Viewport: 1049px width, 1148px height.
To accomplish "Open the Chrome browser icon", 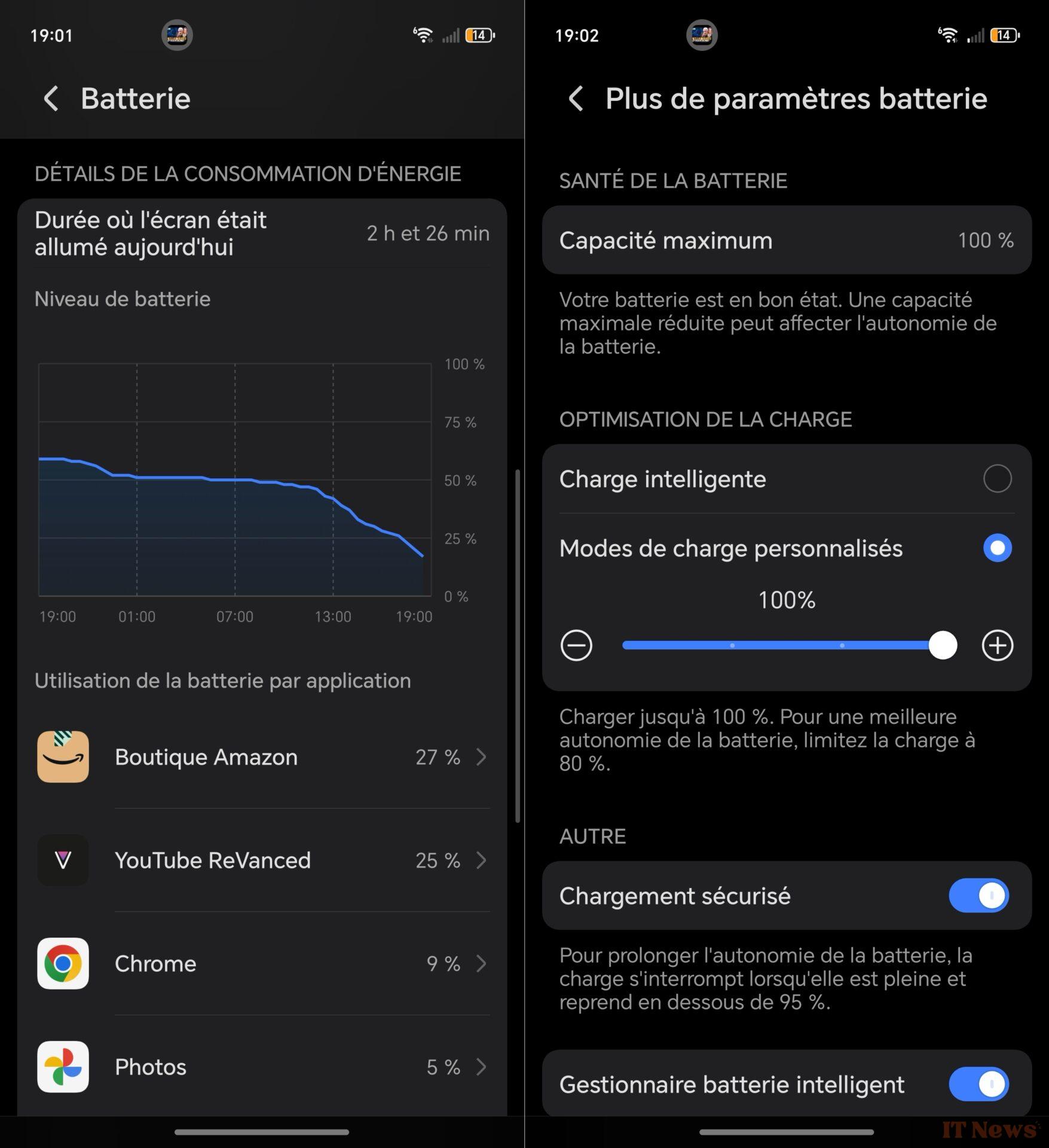I will (63, 964).
